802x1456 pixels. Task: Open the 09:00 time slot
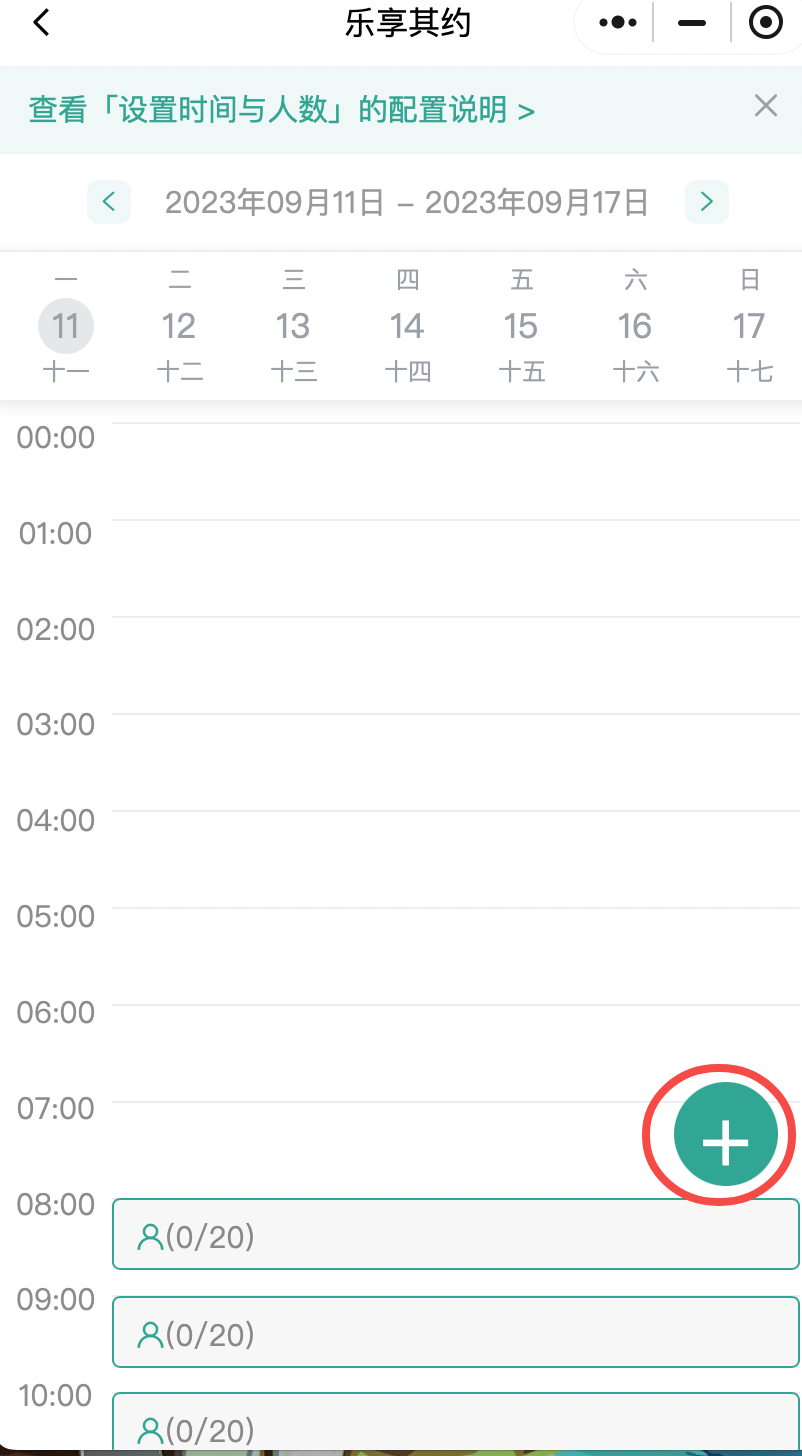tap(455, 1332)
